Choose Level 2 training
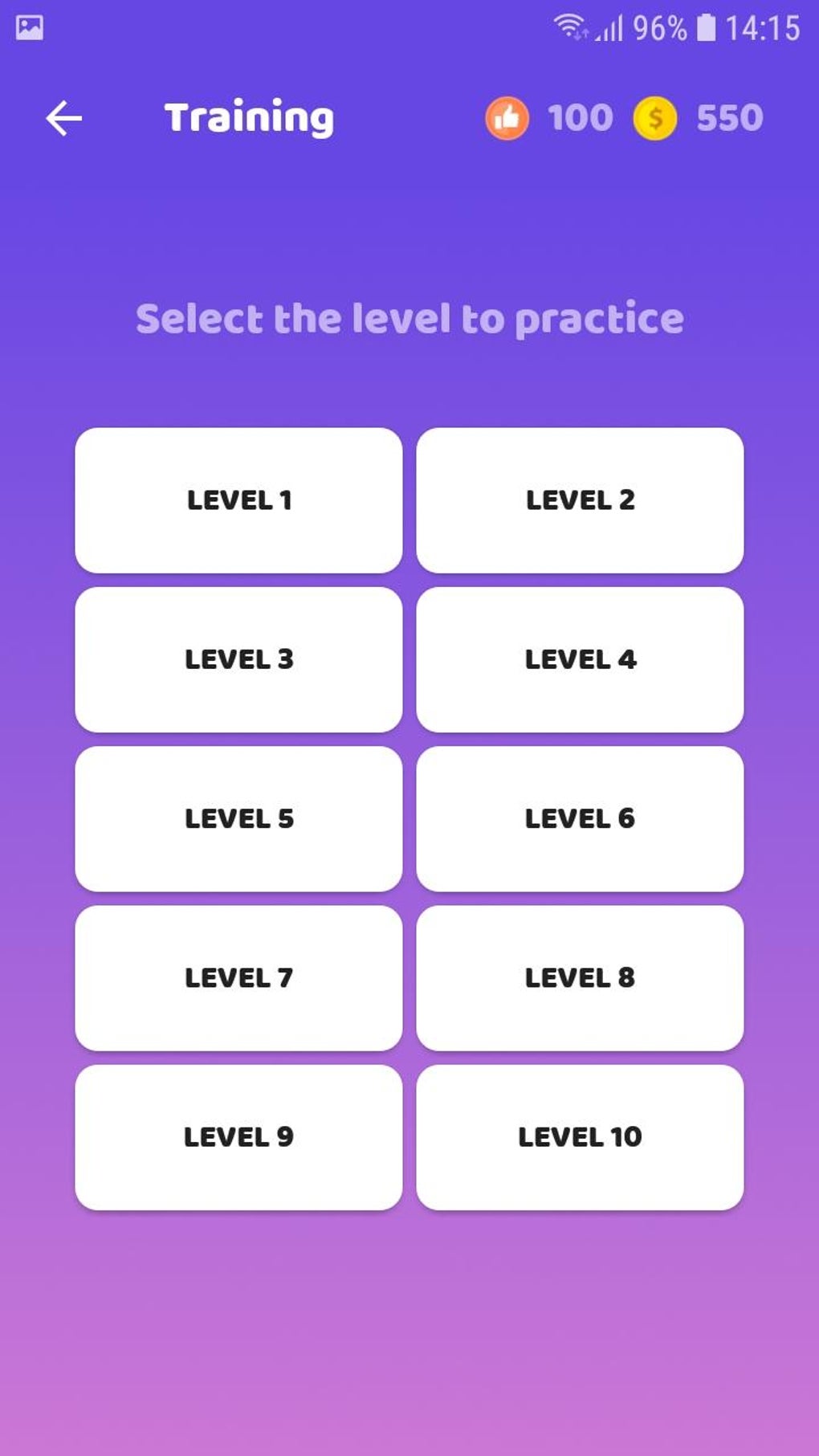The width and height of the screenshot is (819, 1456). (x=580, y=500)
